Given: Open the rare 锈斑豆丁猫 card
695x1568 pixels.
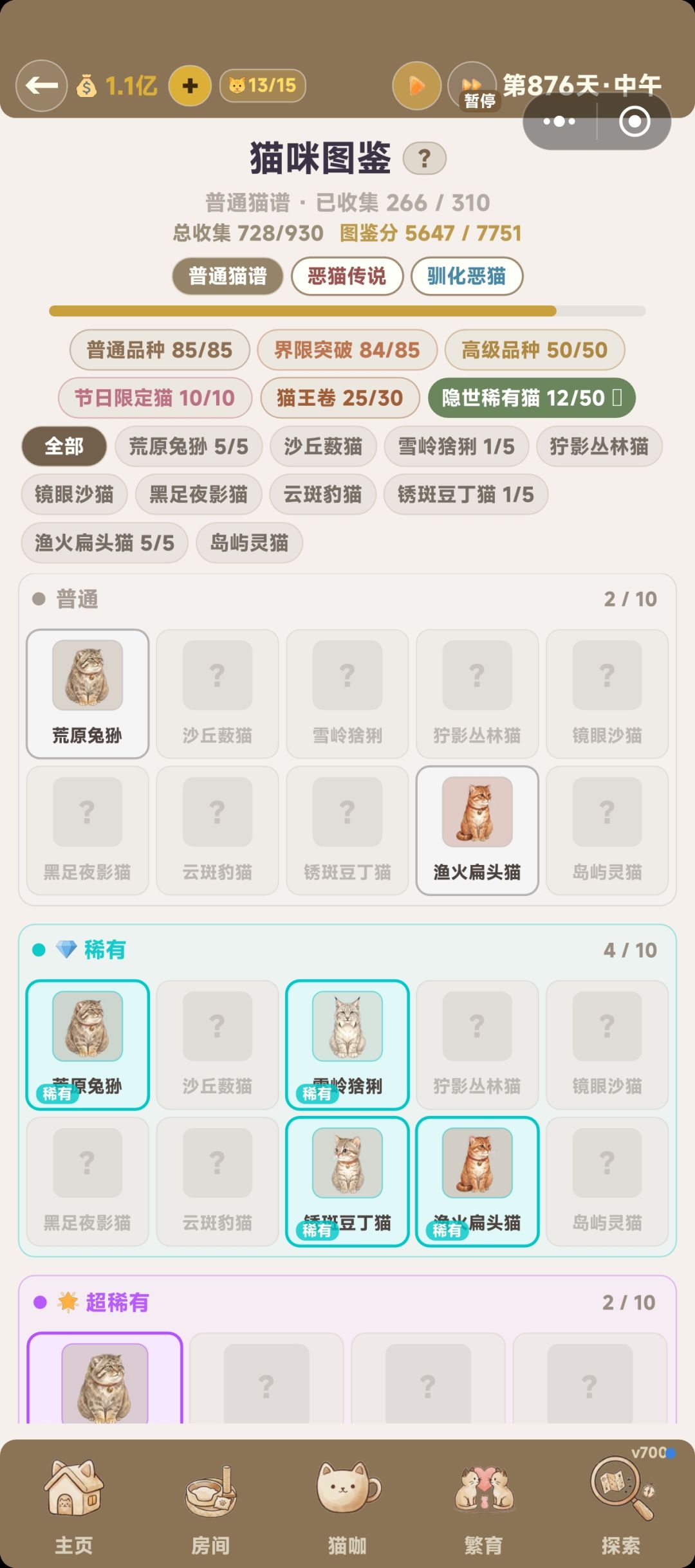Looking at the screenshot, I should click(347, 1181).
